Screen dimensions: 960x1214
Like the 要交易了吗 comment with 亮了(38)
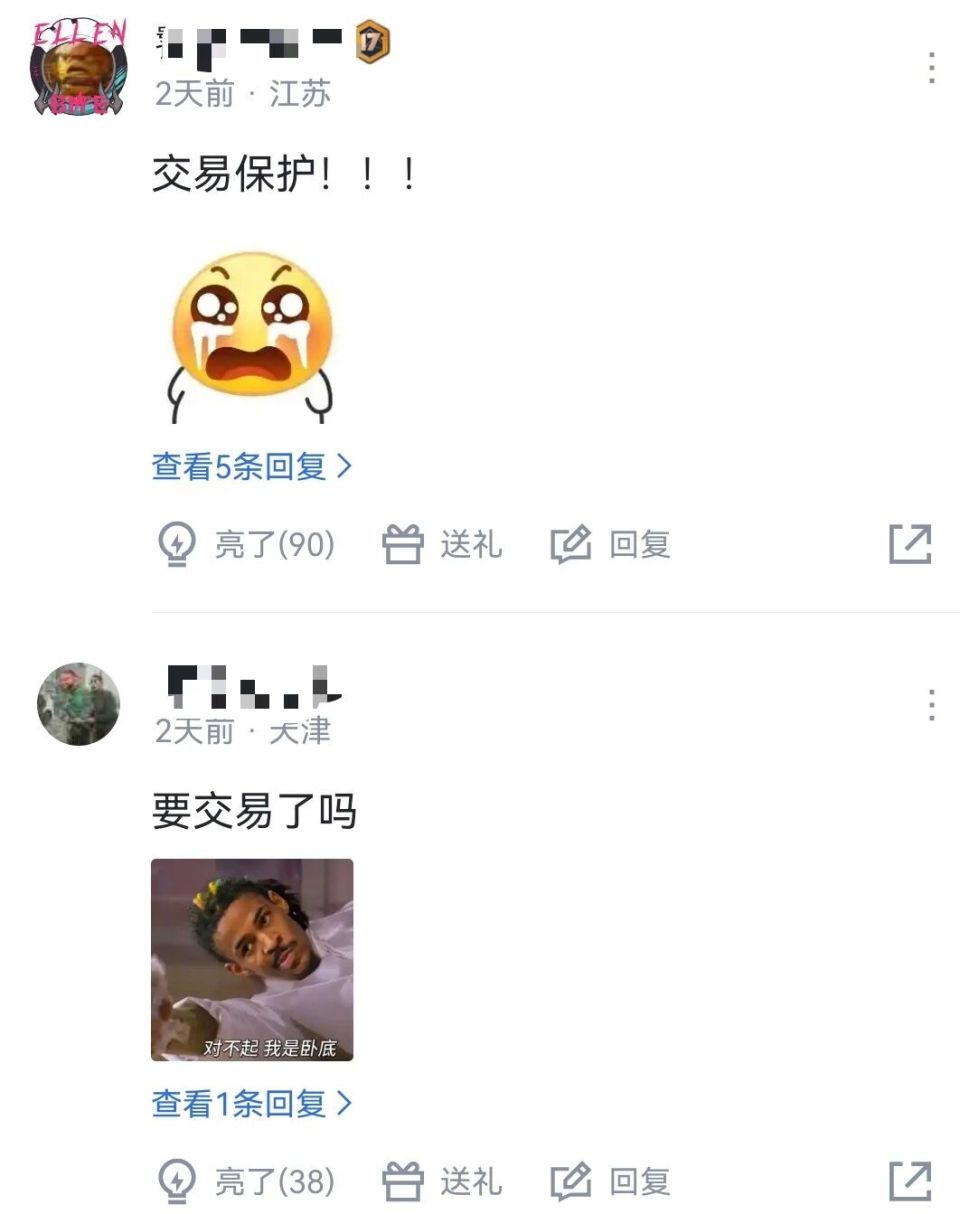tap(246, 1182)
